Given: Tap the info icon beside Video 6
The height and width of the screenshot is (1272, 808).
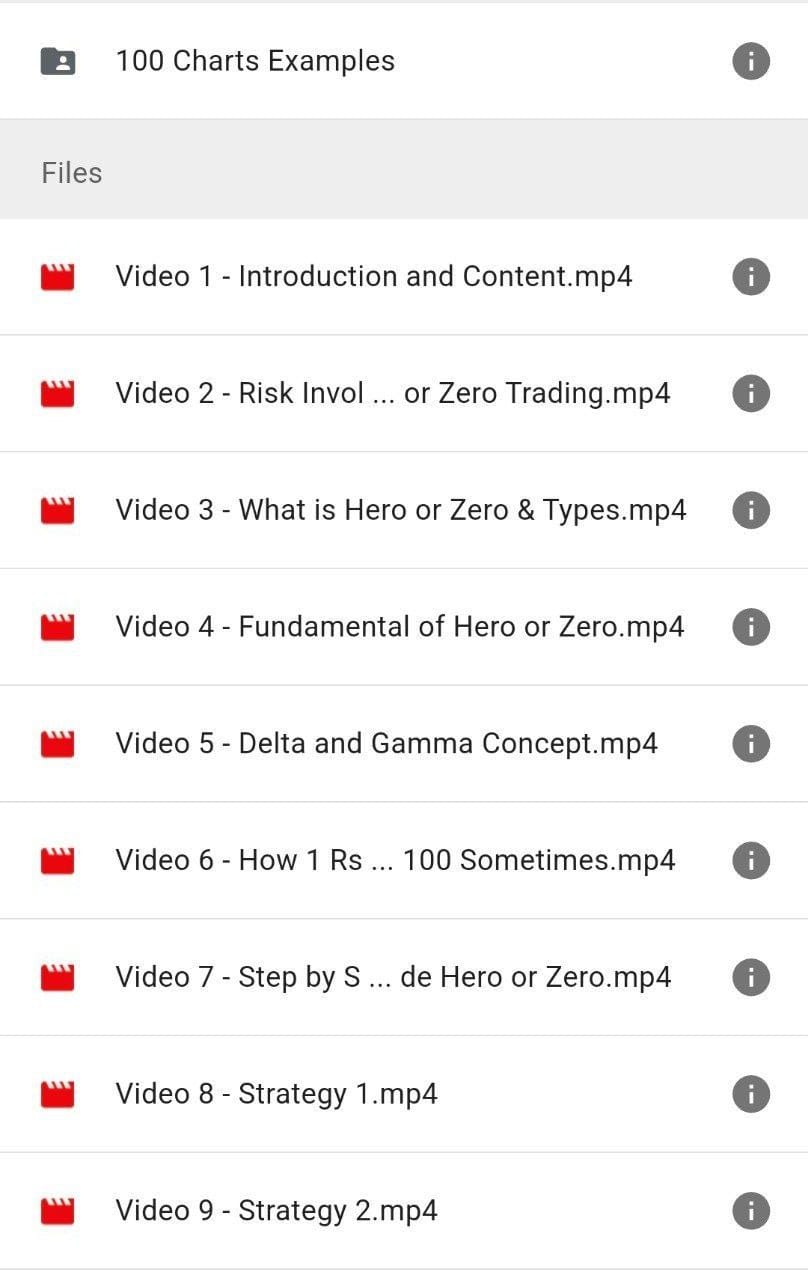Looking at the screenshot, I should tap(751, 860).
